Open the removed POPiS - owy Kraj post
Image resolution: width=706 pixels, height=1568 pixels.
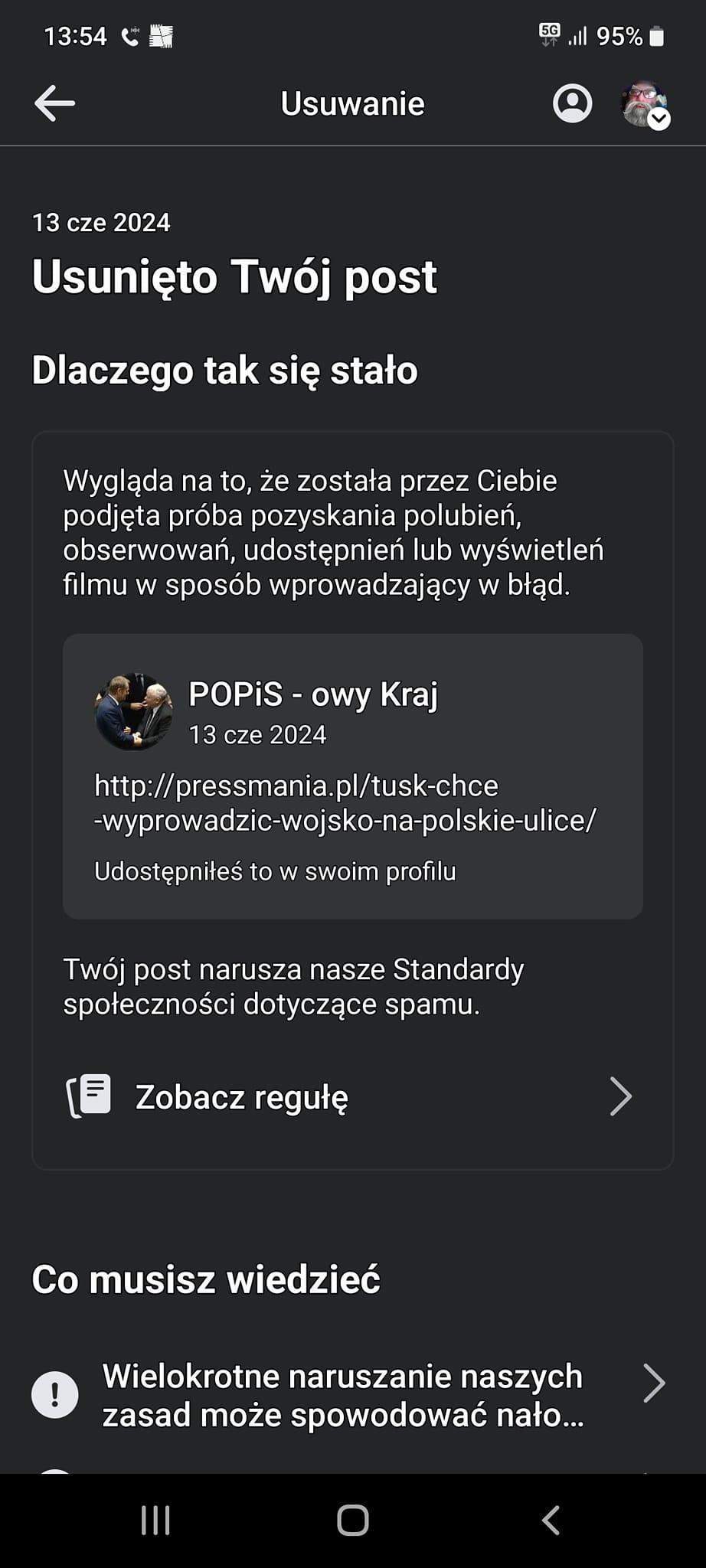[352, 776]
